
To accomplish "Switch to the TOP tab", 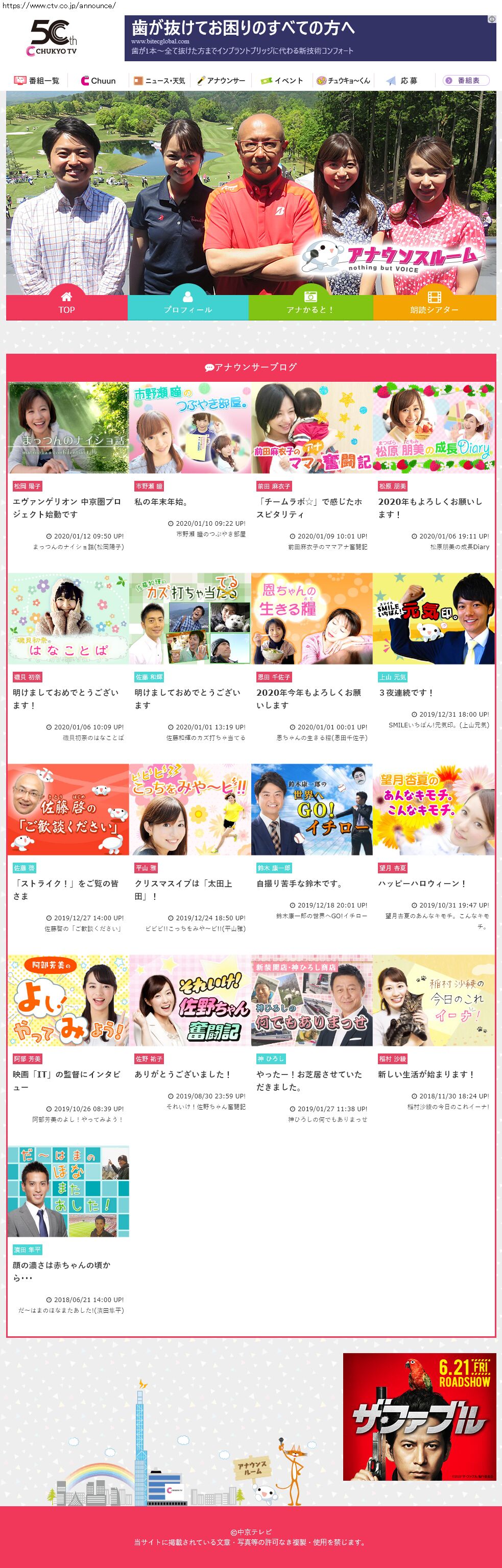I will tap(66, 303).
